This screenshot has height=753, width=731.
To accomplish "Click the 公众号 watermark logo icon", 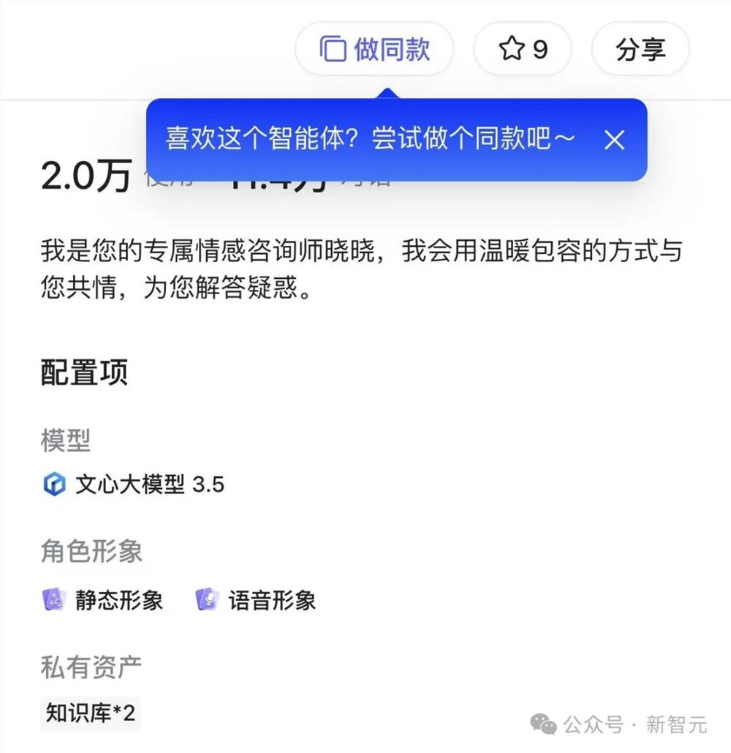I will (x=543, y=723).
